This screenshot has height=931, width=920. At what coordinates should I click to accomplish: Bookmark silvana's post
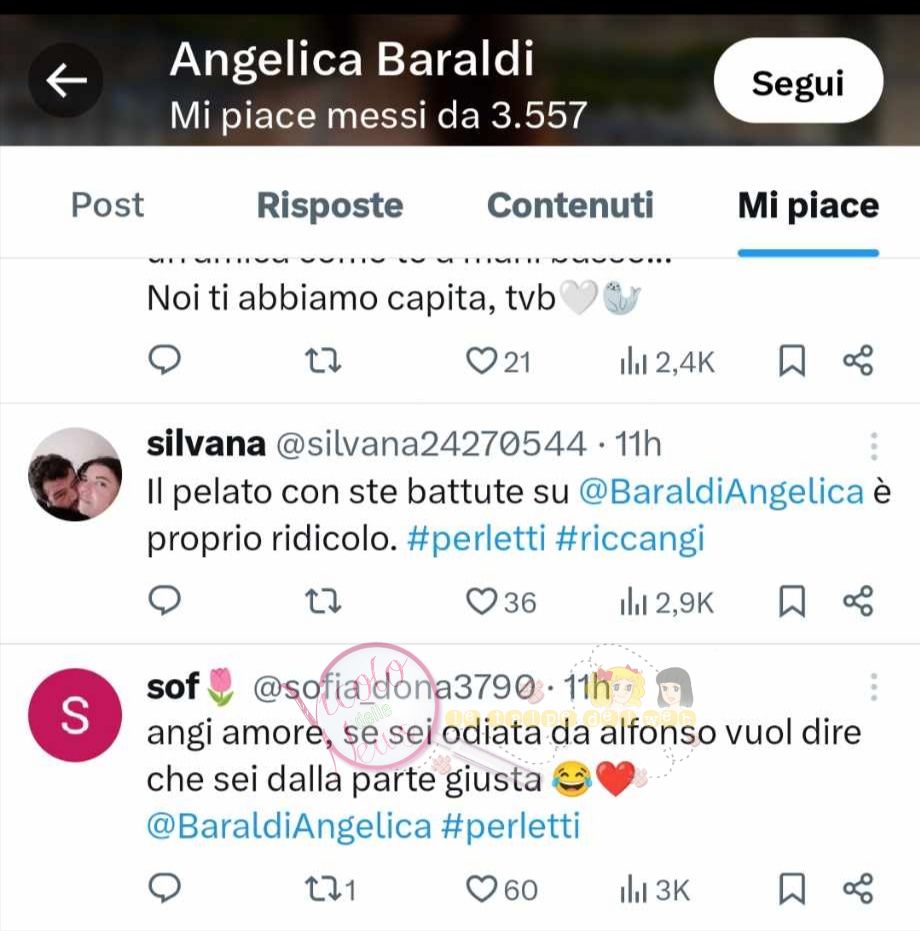click(791, 601)
